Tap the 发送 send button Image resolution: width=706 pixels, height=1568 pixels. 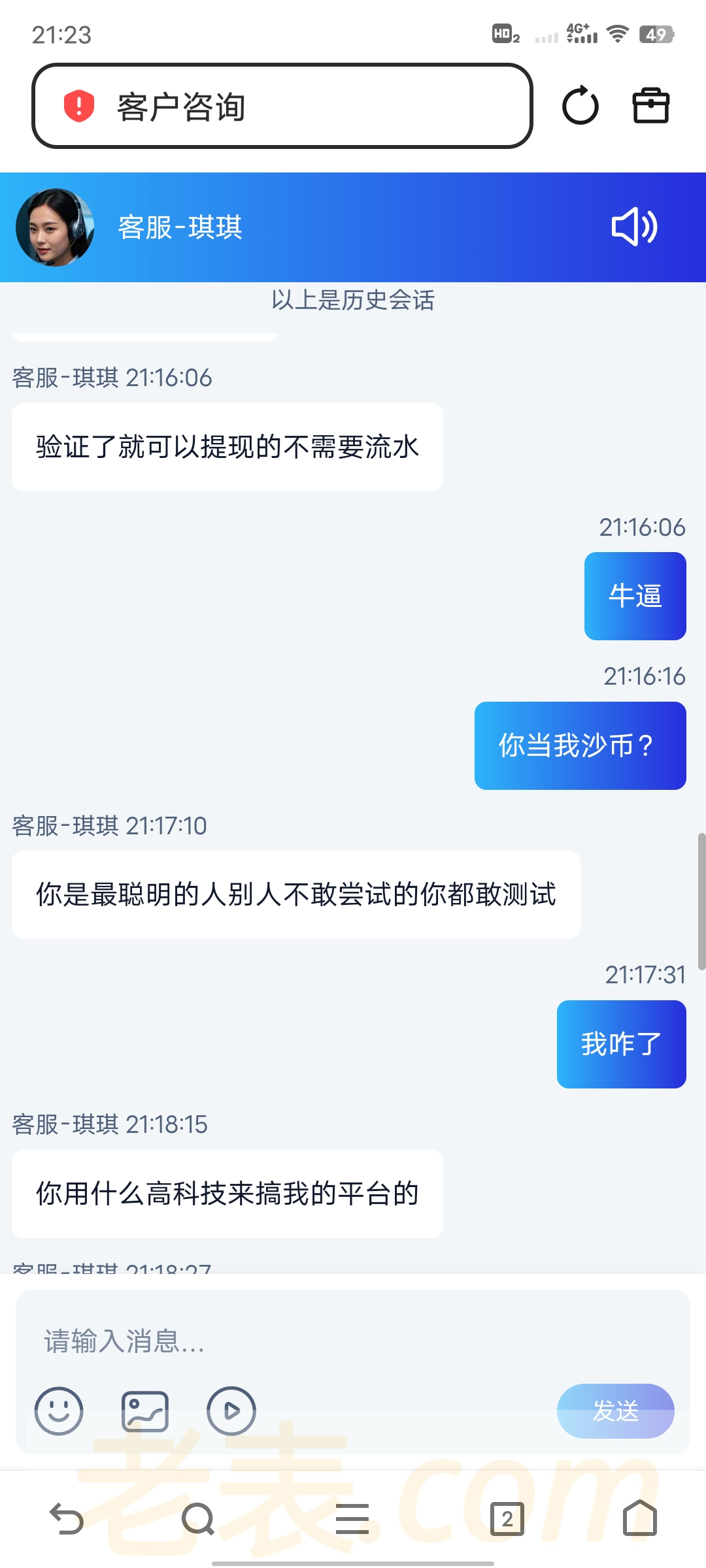point(615,1411)
